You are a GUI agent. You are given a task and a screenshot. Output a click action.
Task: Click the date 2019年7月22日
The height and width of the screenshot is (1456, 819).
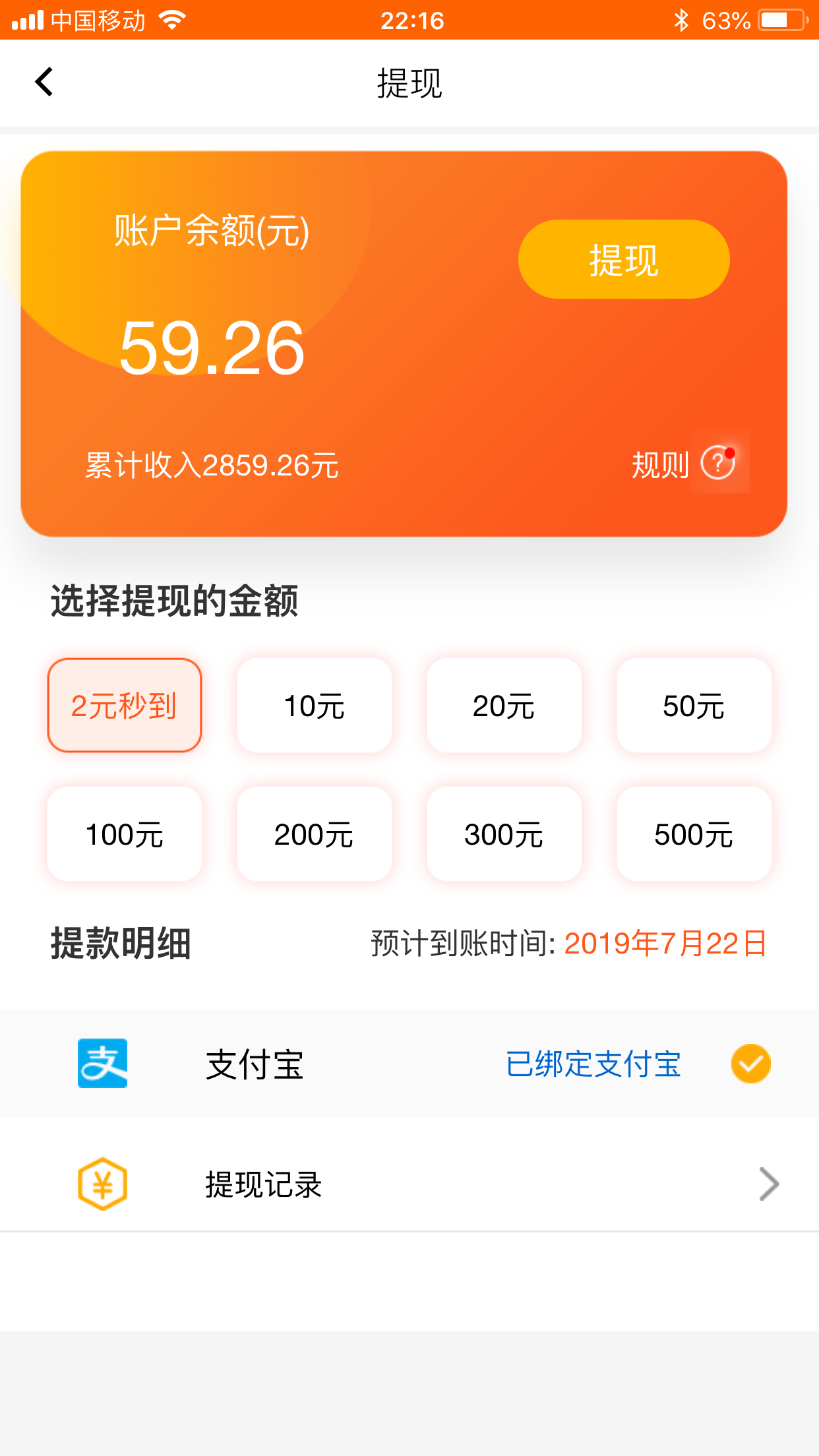[x=664, y=944]
